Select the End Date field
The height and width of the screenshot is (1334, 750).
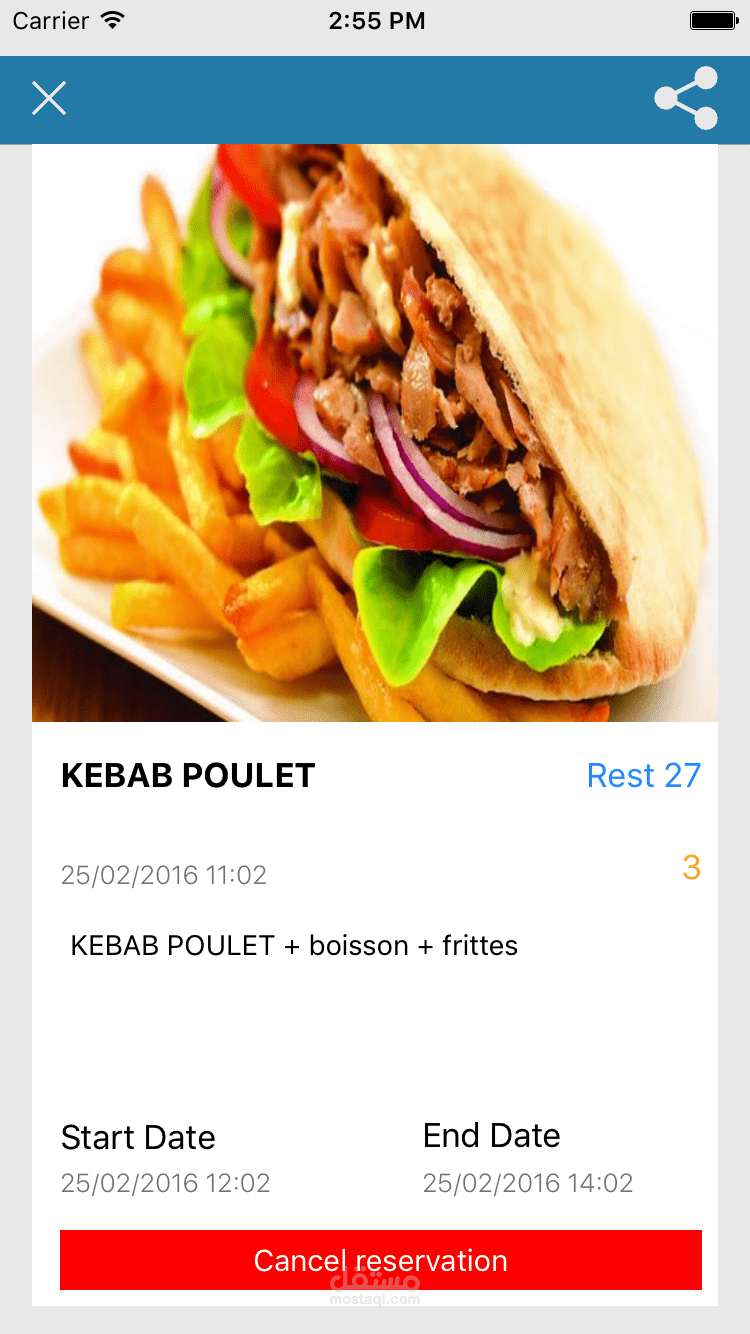click(x=491, y=1135)
